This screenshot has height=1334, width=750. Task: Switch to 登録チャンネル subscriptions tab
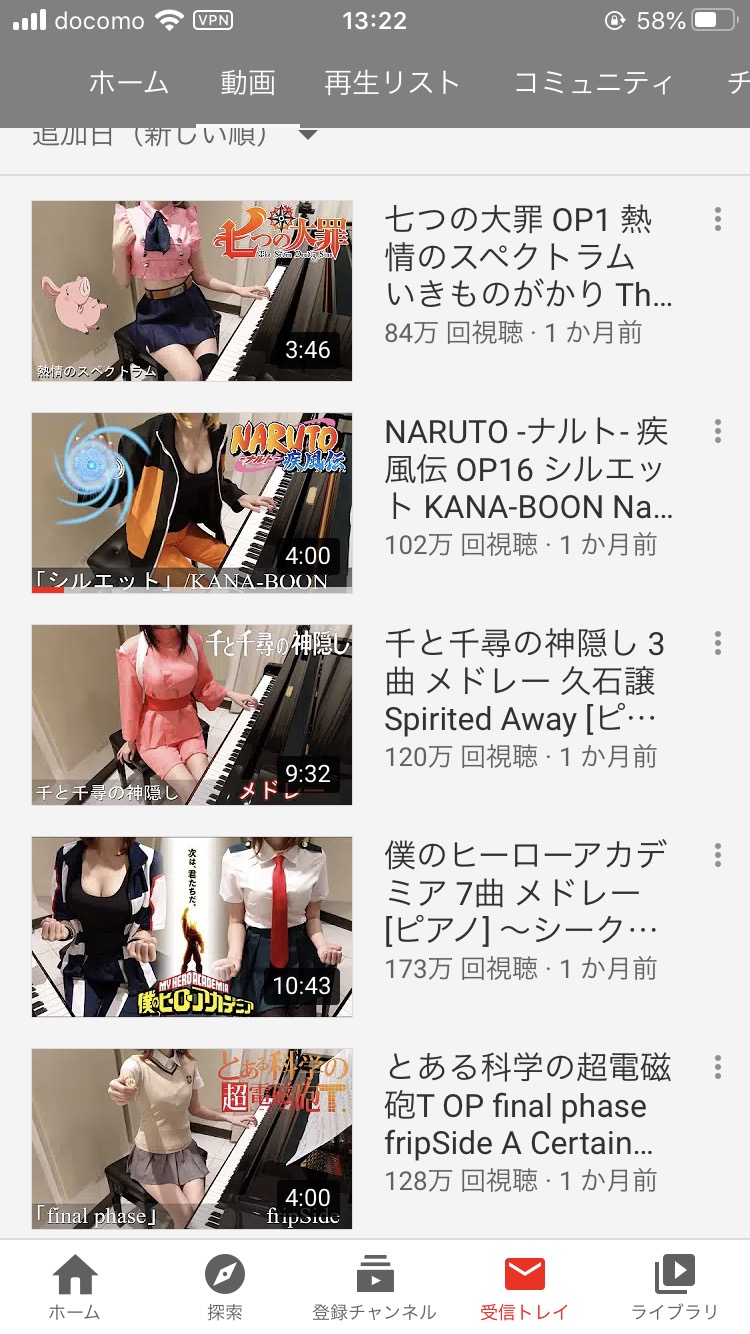point(375,1288)
